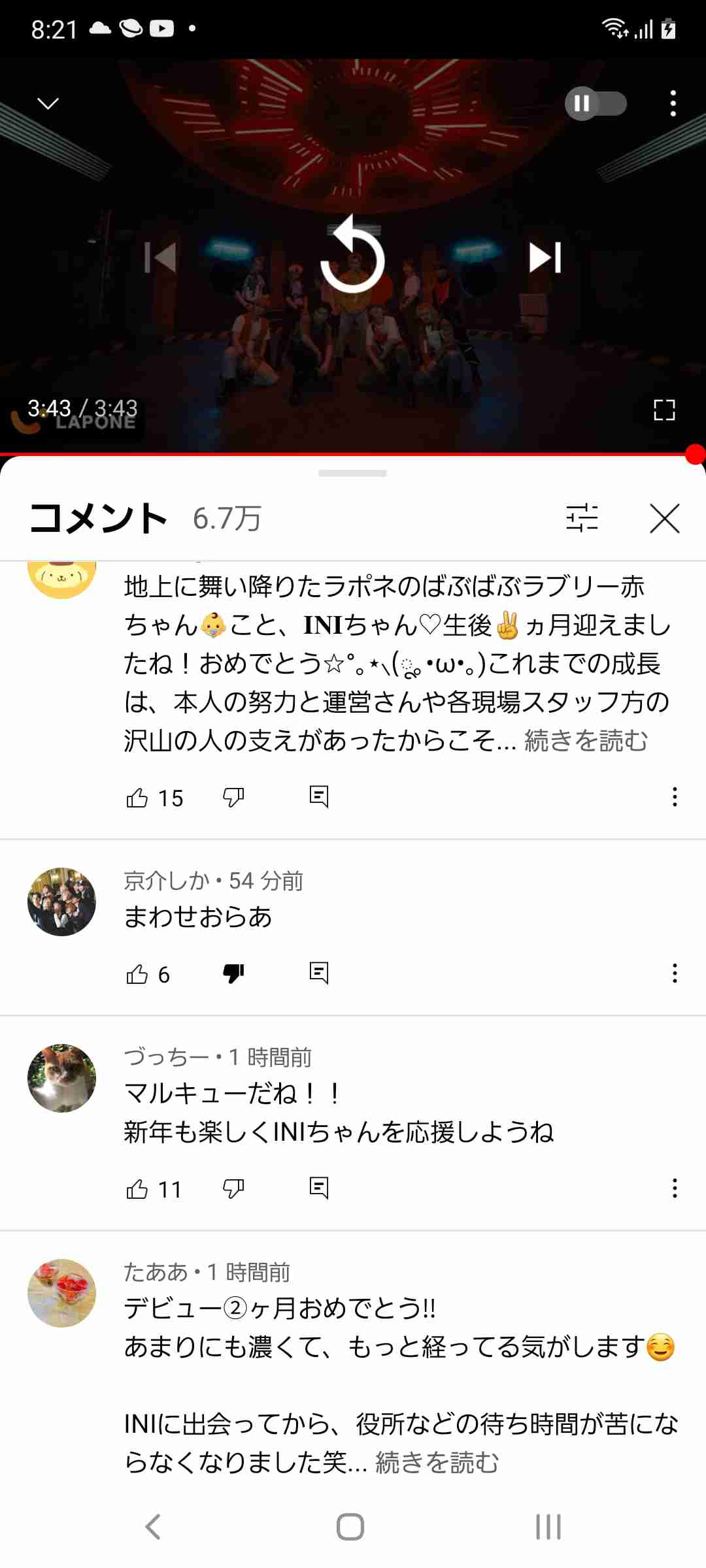The height and width of the screenshot is (1568, 706).
Task: Close the comments panel
Action: (664, 518)
